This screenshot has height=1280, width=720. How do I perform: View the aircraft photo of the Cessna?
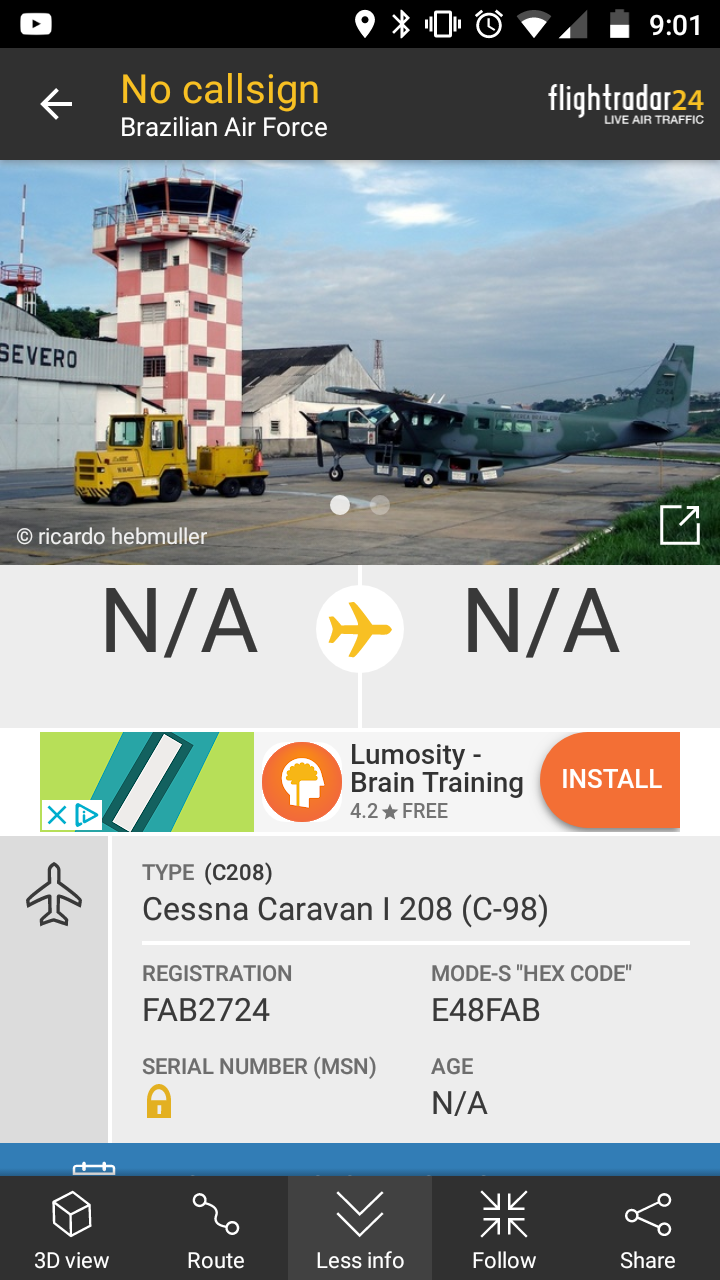[x=360, y=360]
